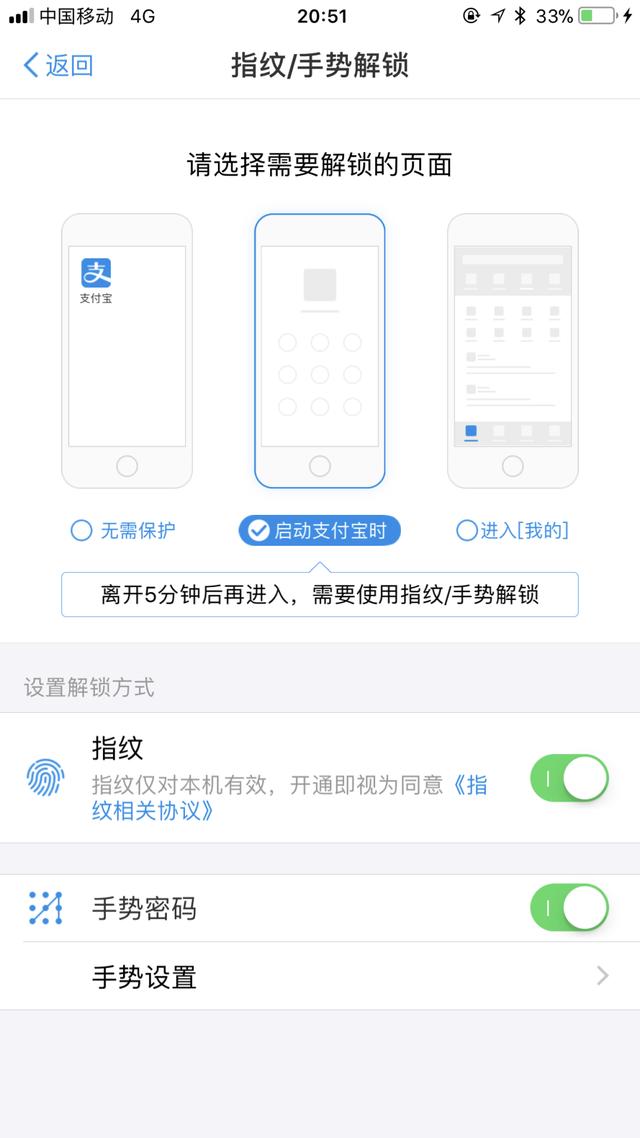The height and width of the screenshot is (1138, 640).
Task: Choose the 进入[我的] option
Action: click(512, 531)
